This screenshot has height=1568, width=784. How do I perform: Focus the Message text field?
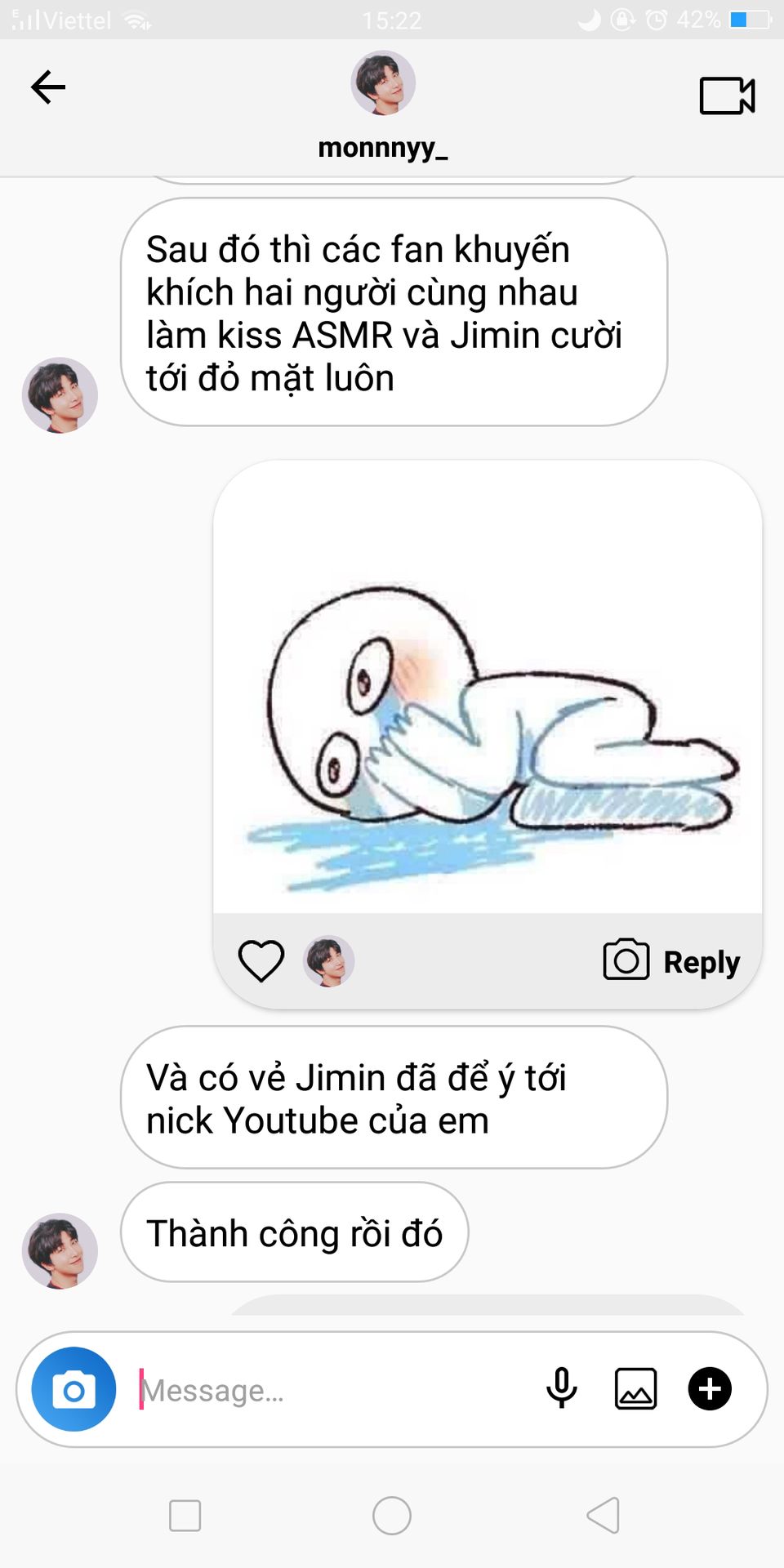tap(327, 1390)
